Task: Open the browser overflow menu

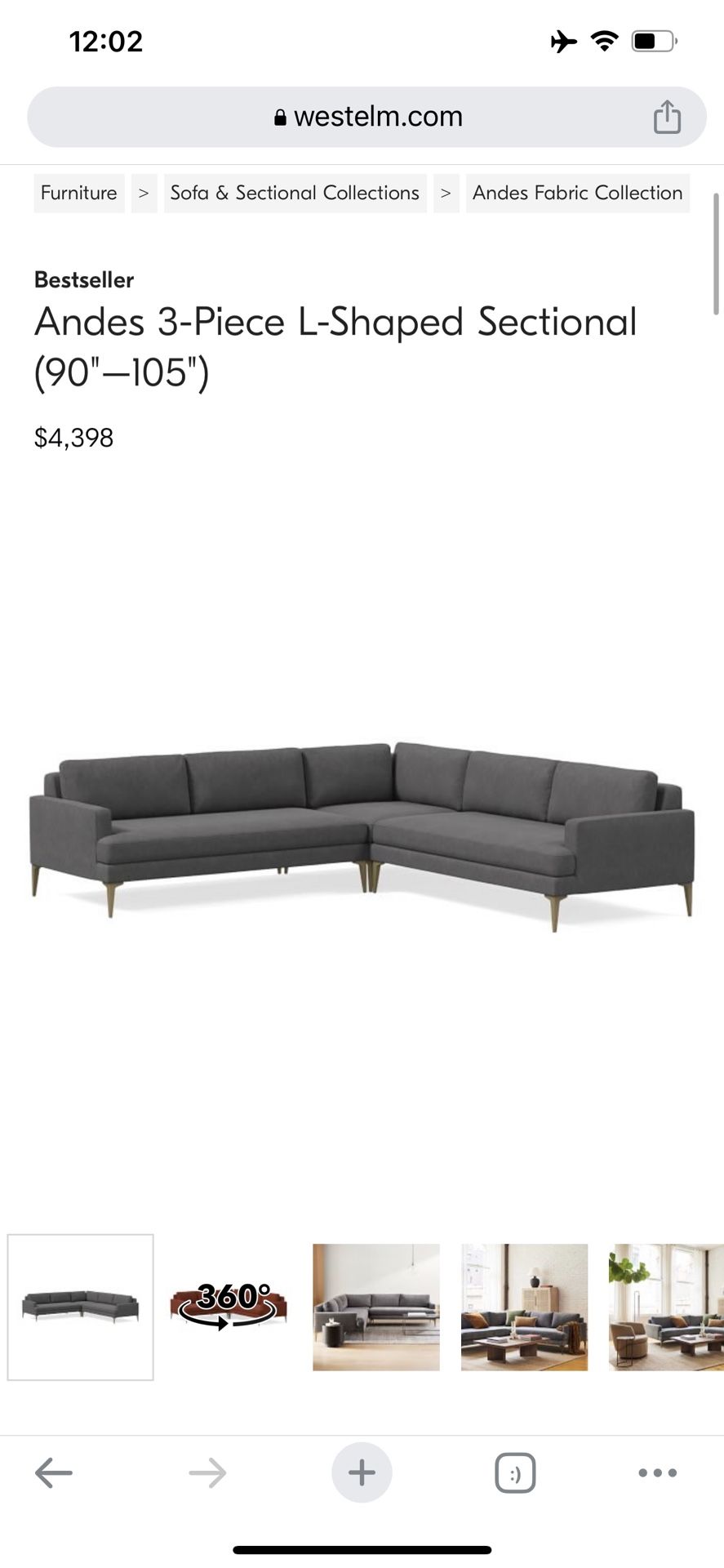Action: [657, 1473]
